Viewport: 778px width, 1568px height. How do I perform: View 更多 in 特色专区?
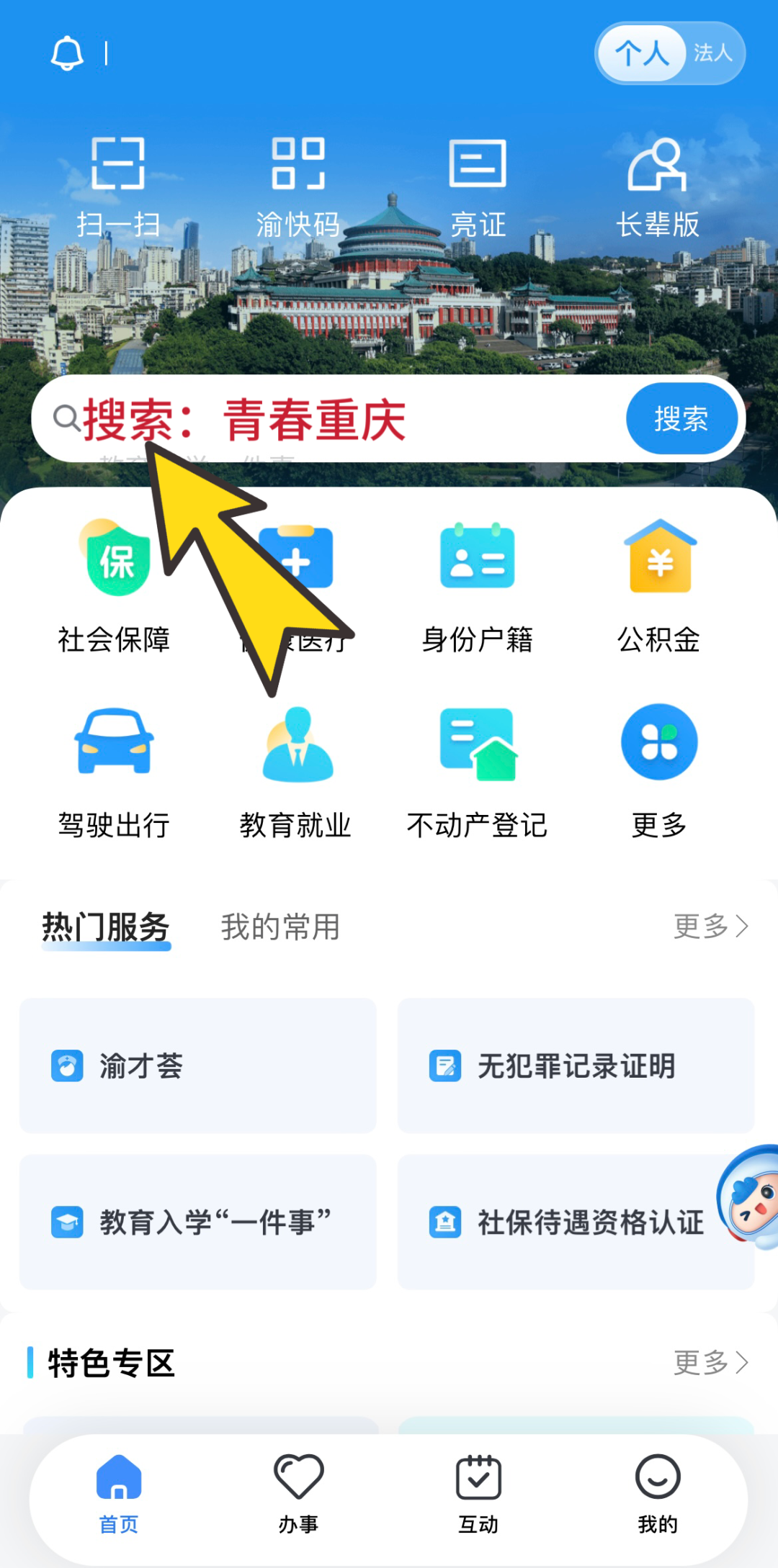click(710, 1362)
